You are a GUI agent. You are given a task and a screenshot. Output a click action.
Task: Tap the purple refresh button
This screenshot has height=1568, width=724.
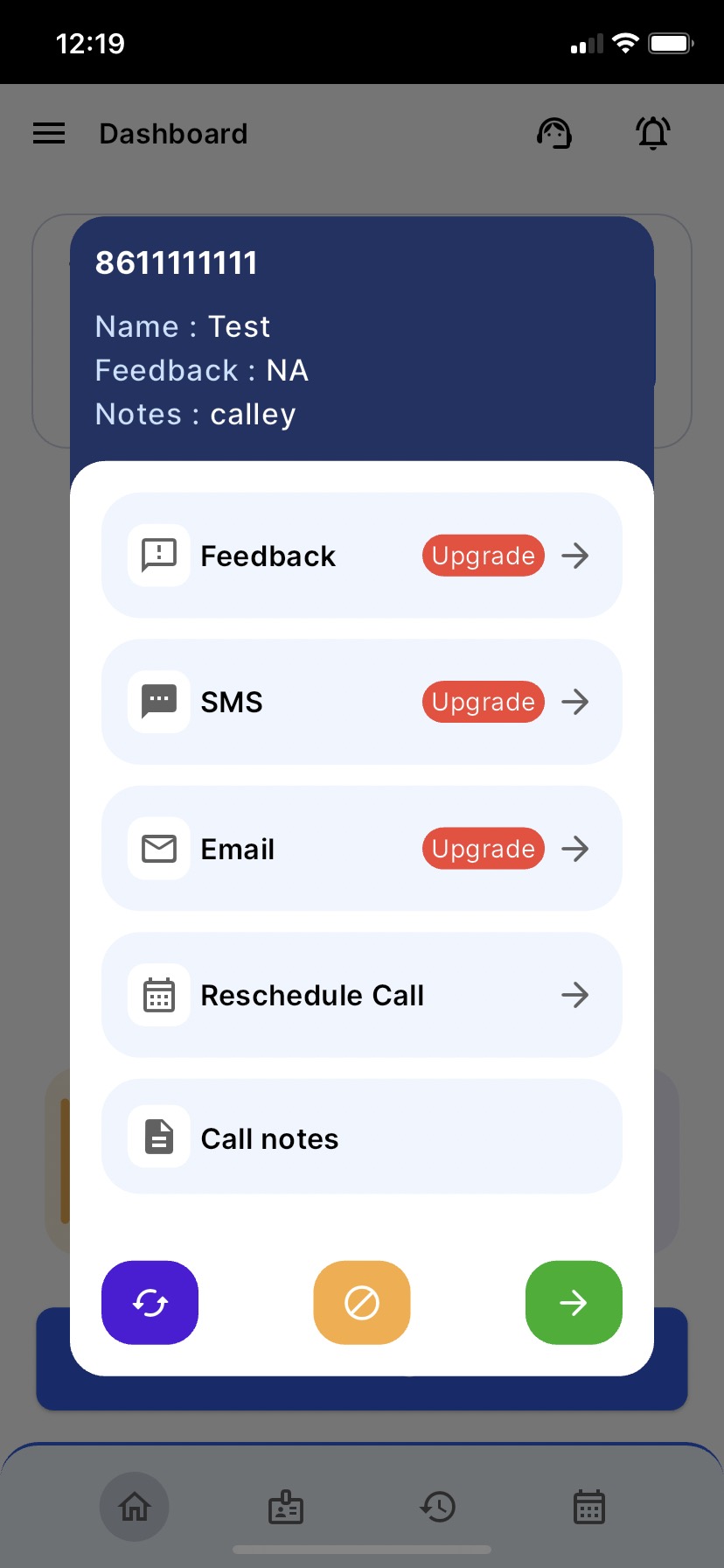pos(150,1303)
